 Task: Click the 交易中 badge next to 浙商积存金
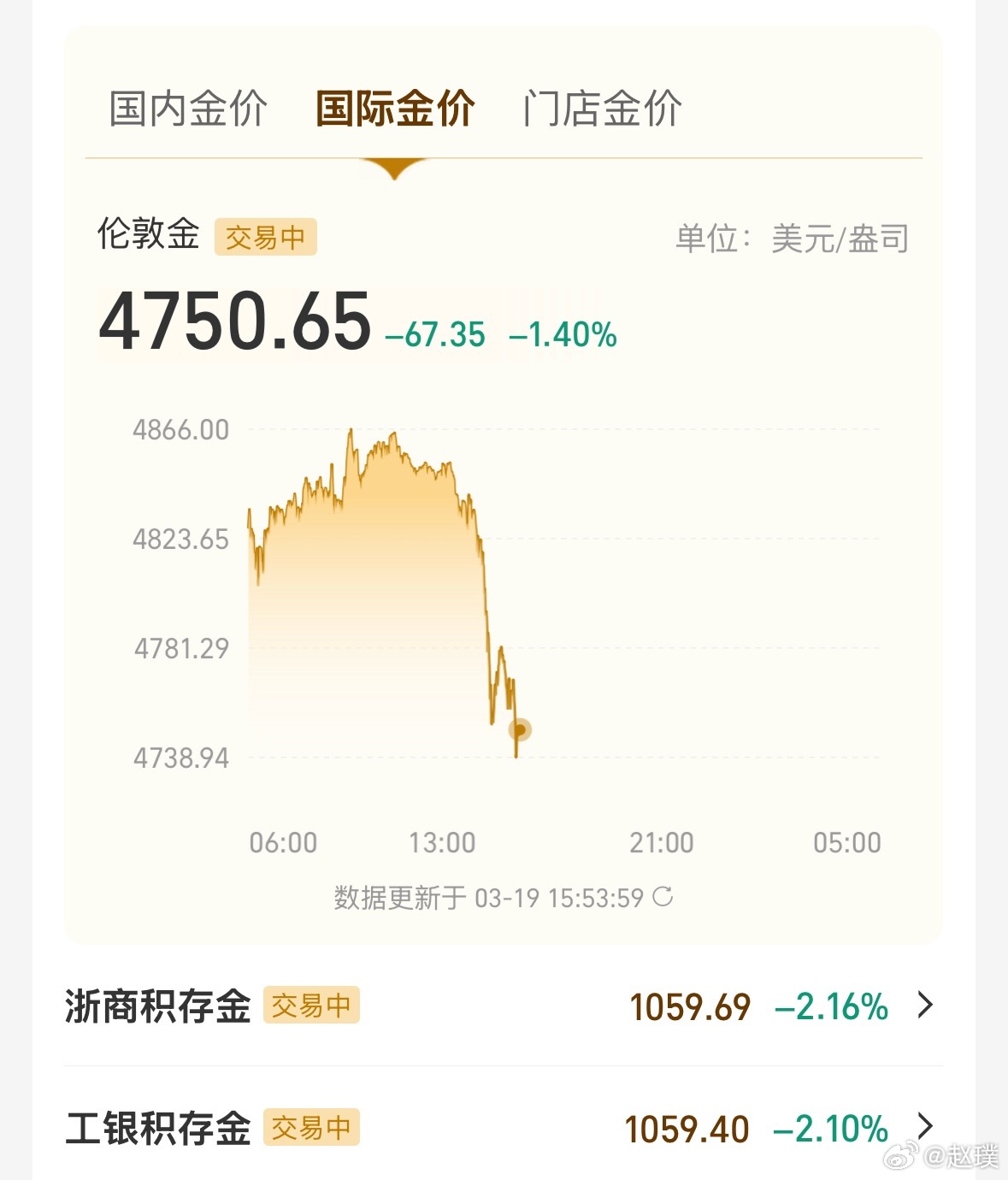coord(311,1007)
